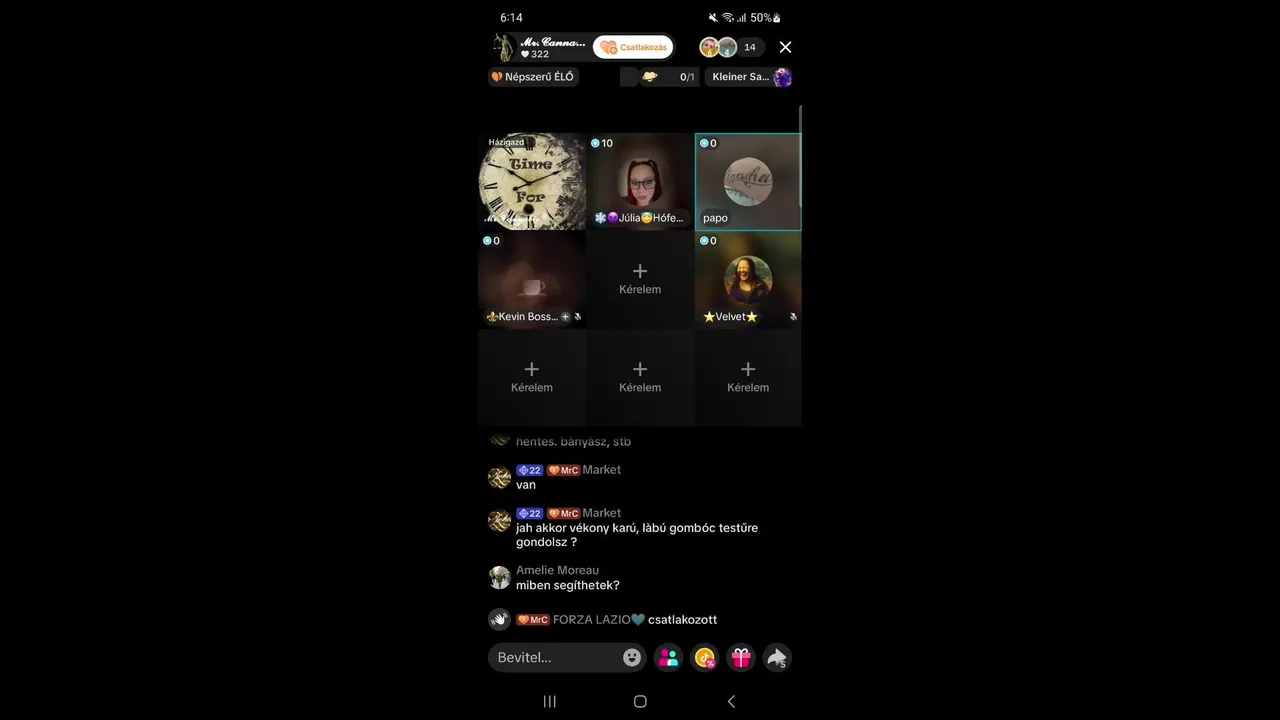Viewport: 1280px width, 720px height.
Task: Tap the Csatlakozás join button
Action: point(633,47)
